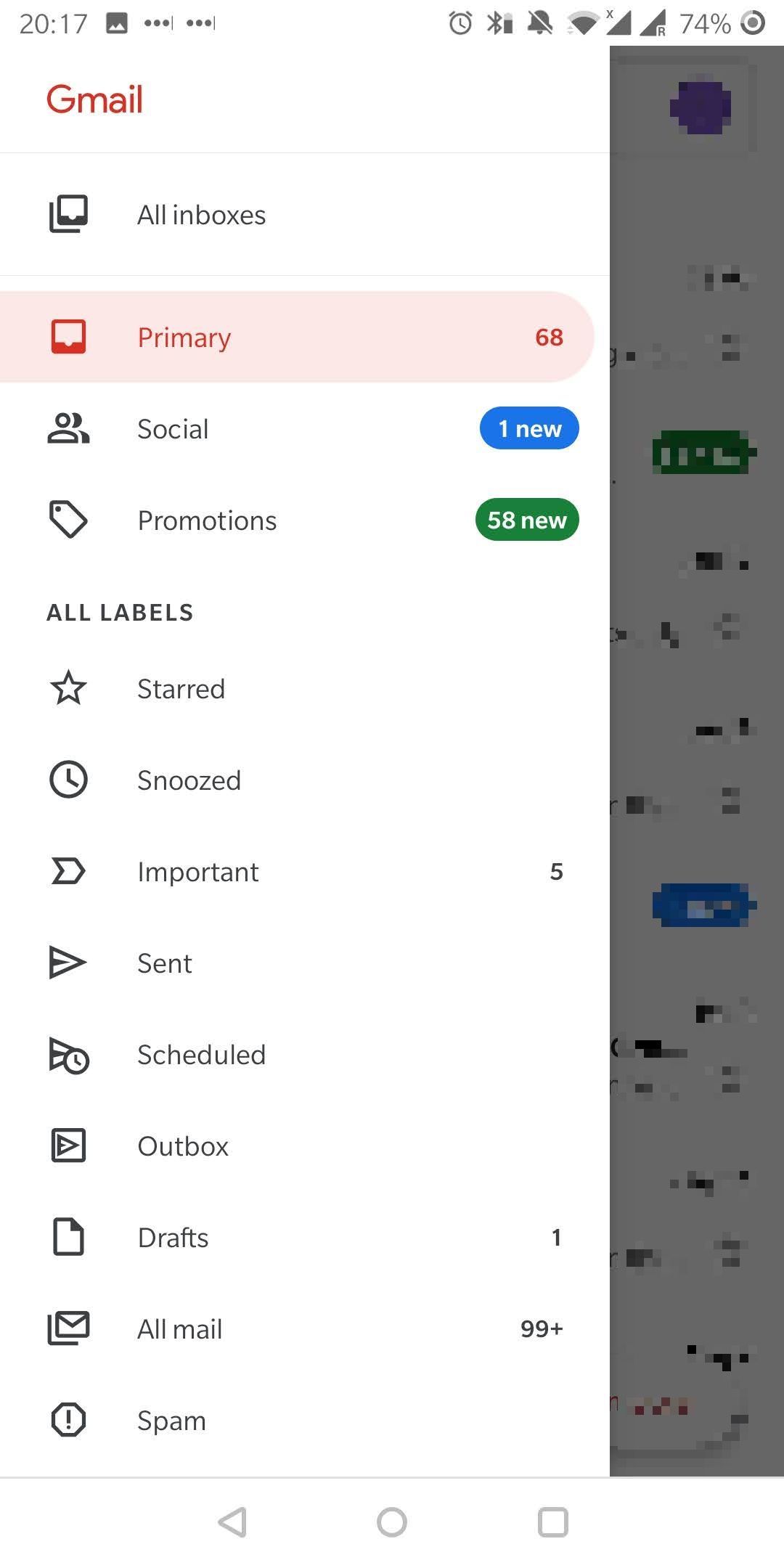Image resolution: width=784 pixels, height=1568 pixels.
Task: Select the Drafts document icon
Action: pyautogui.click(x=68, y=1237)
